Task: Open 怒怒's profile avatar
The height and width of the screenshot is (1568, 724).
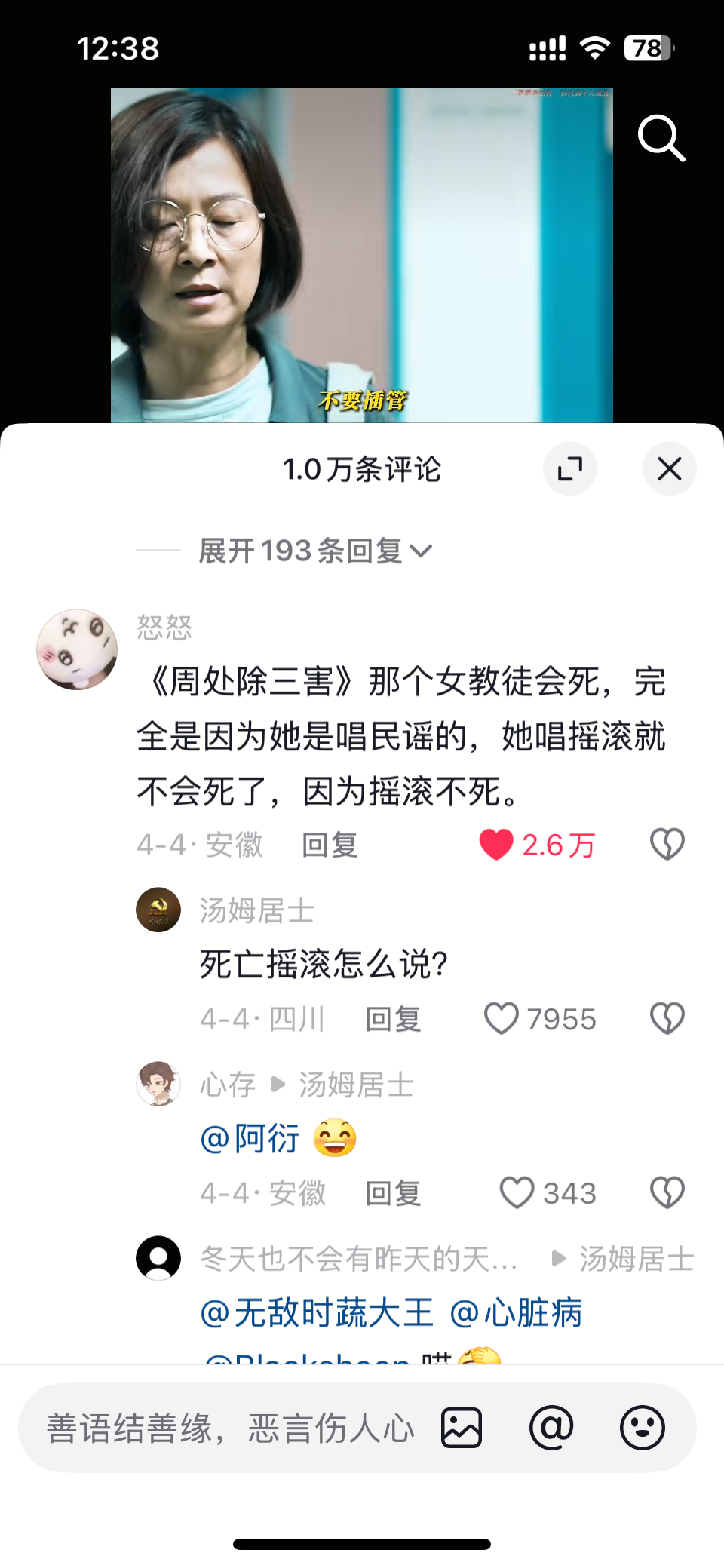Action: (77, 649)
